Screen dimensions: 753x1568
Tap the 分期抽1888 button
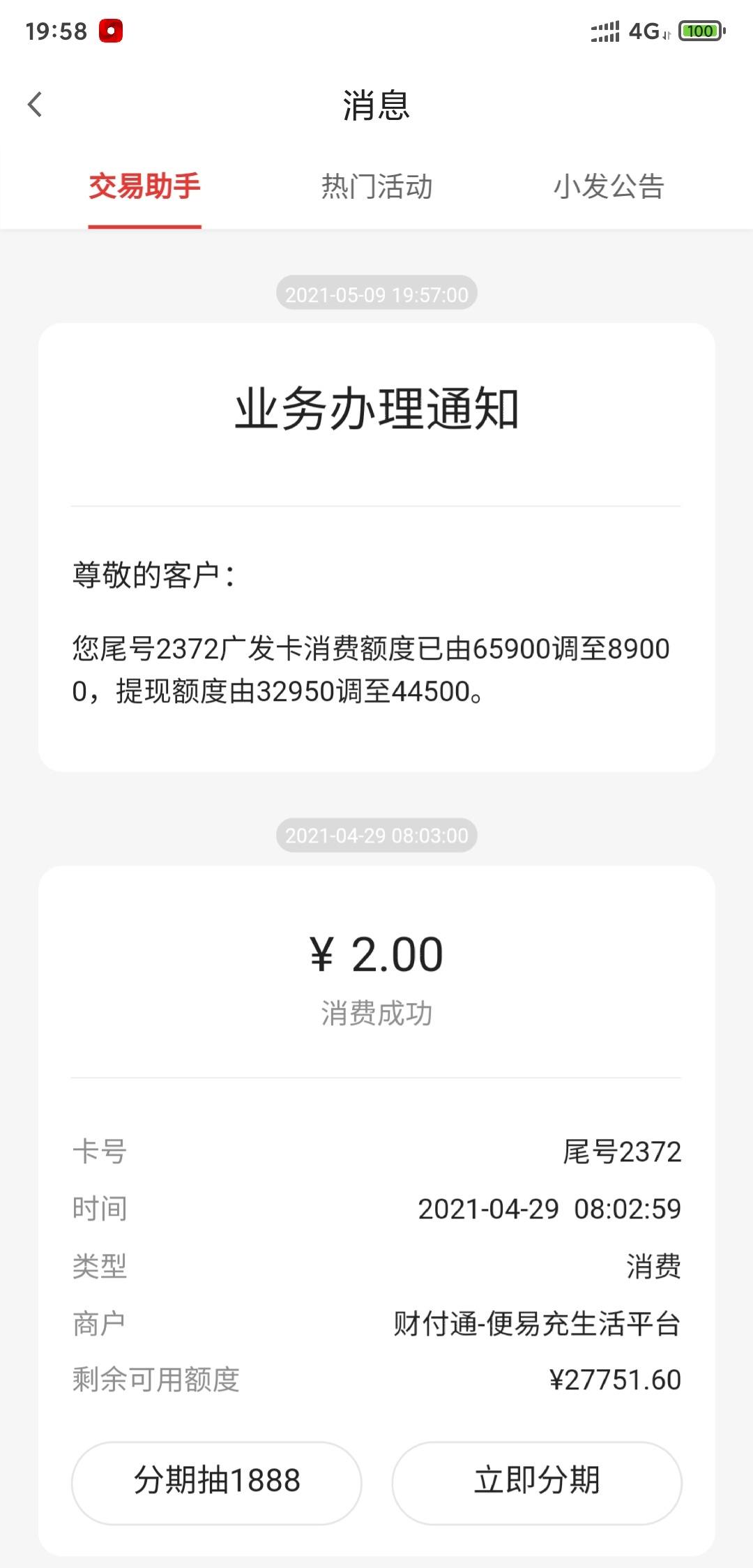point(217,1482)
